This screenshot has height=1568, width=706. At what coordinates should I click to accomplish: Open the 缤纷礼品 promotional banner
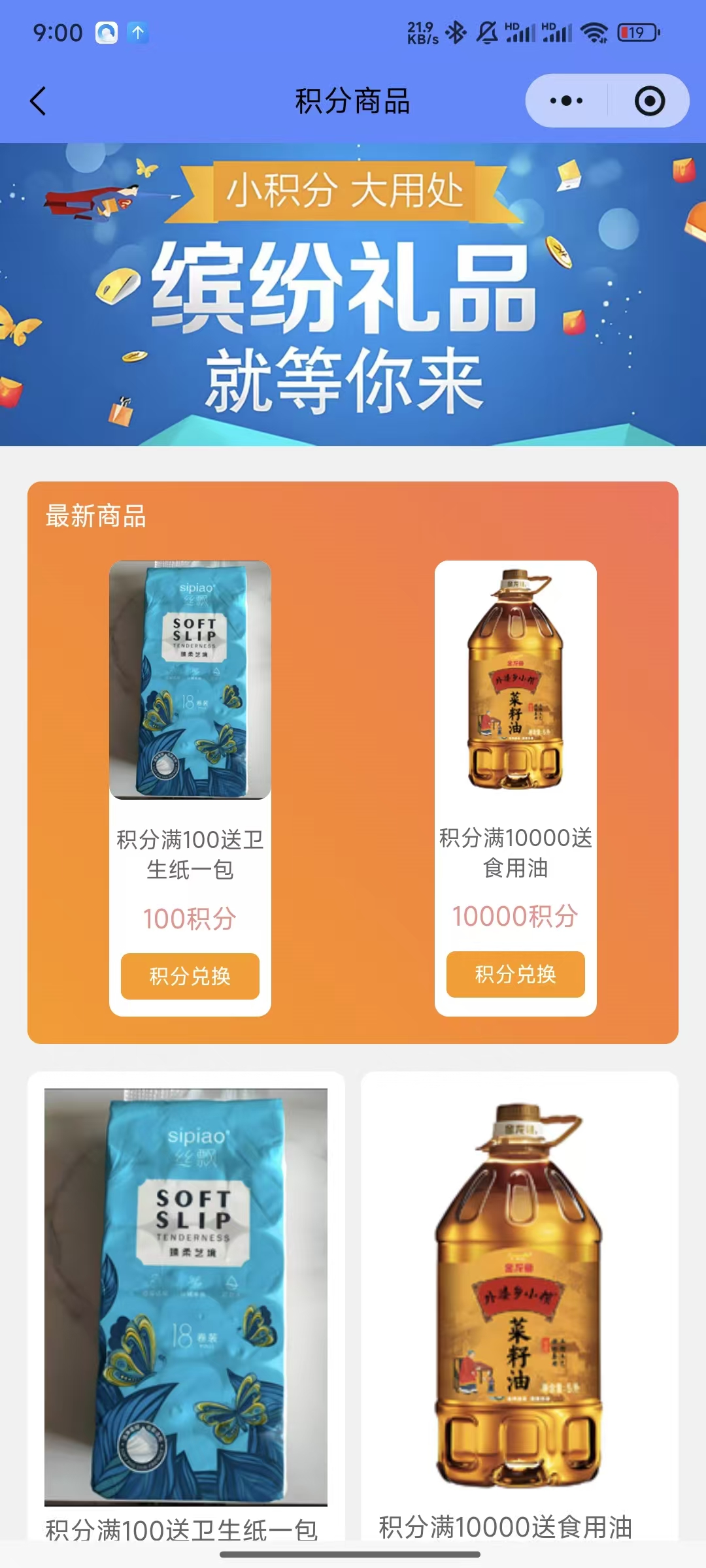(353, 294)
